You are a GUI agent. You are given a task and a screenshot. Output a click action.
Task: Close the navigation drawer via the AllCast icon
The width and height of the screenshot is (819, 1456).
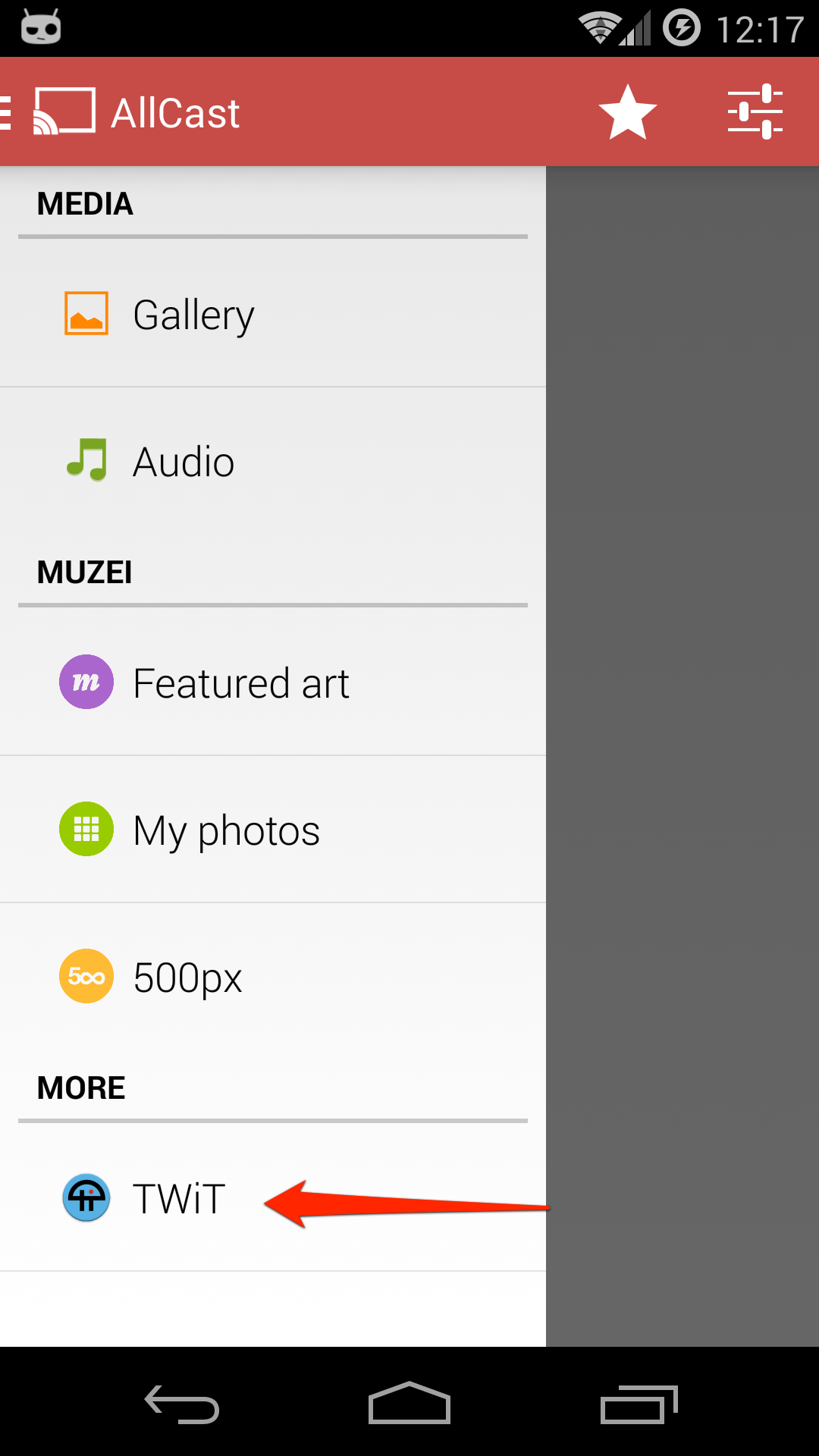click(x=64, y=111)
